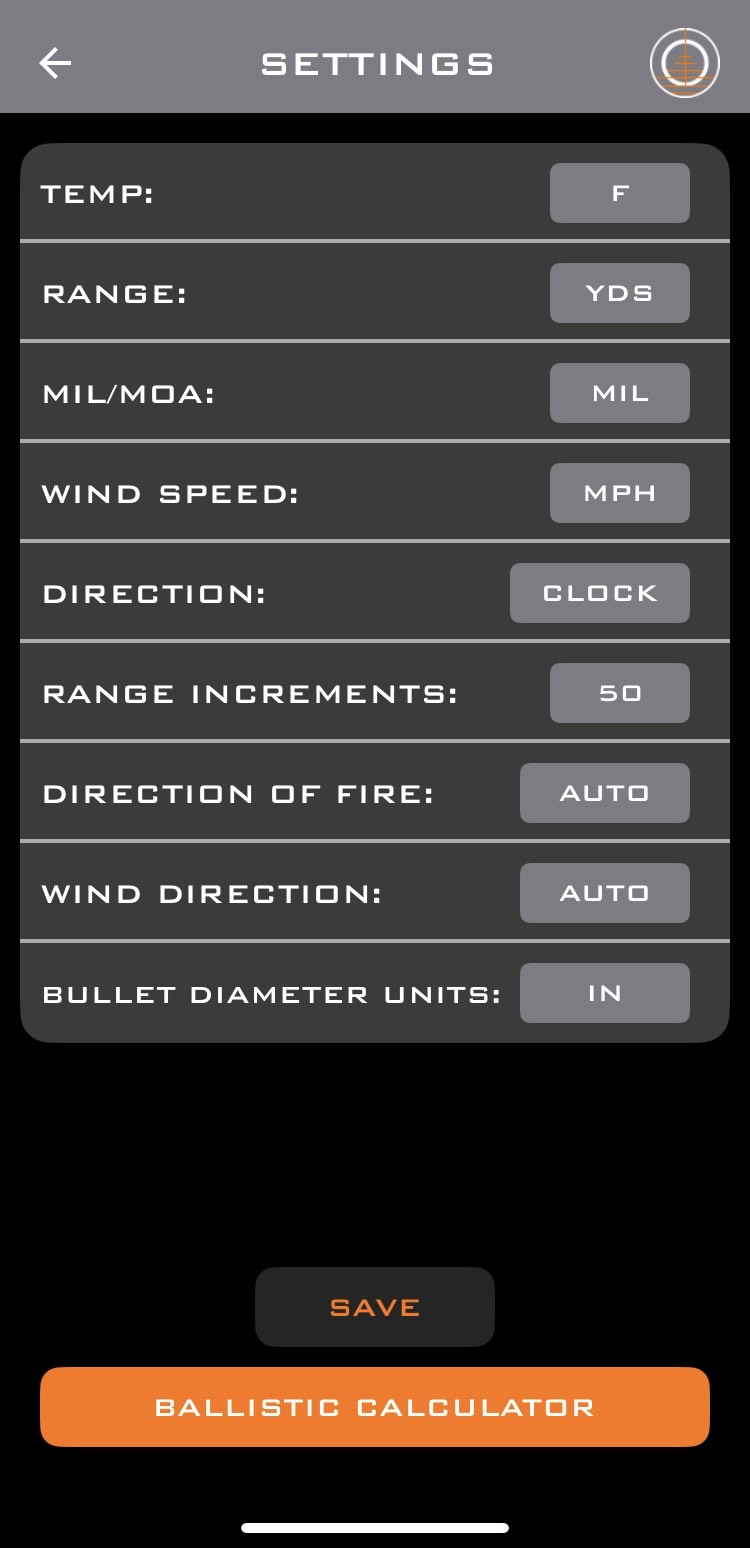Image resolution: width=750 pixels, height=1548 pixels.
Task: Go back using the top-left arrow
Action: (x=55, y=64)
